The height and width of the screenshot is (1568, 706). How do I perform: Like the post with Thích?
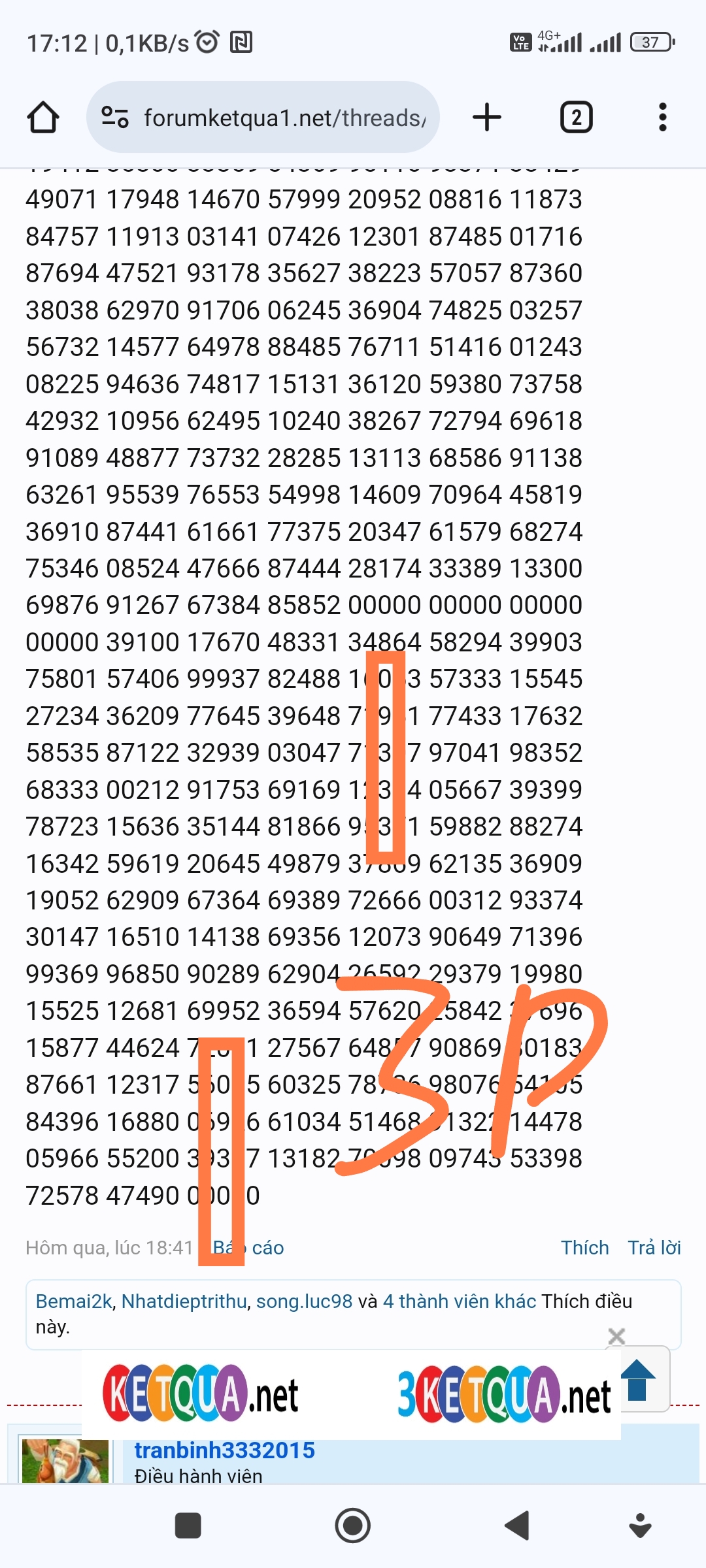click(585, 1248)
